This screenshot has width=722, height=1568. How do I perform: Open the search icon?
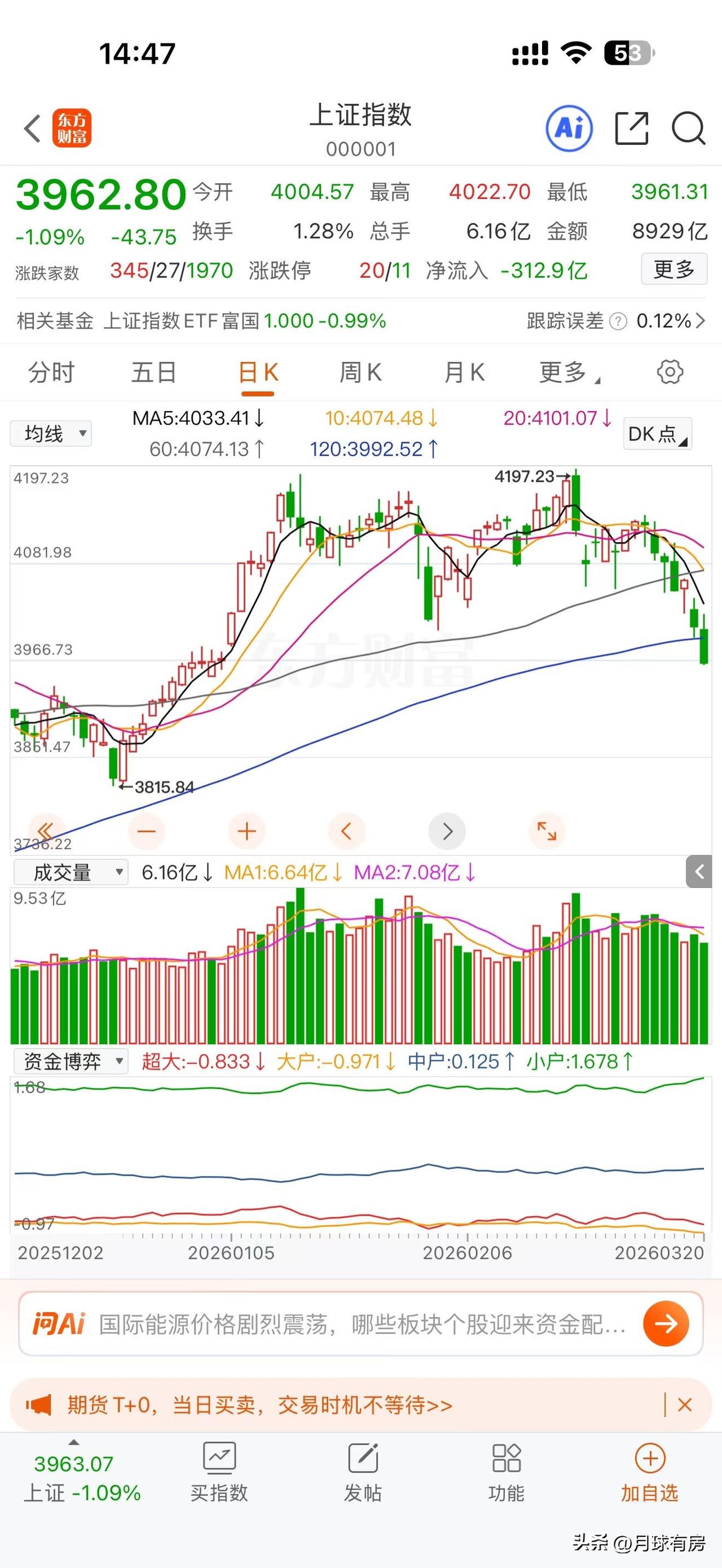(x=689, y=129)
